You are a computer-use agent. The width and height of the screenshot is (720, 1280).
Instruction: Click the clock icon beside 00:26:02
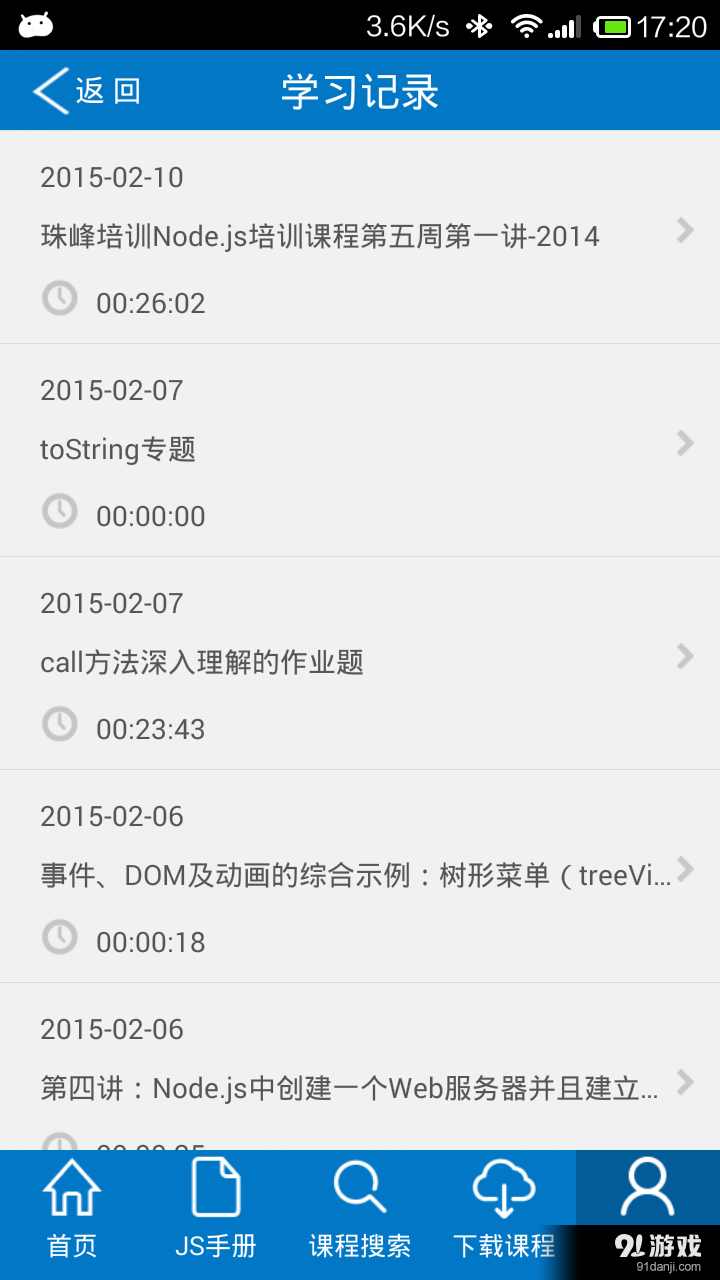(60, 297)
